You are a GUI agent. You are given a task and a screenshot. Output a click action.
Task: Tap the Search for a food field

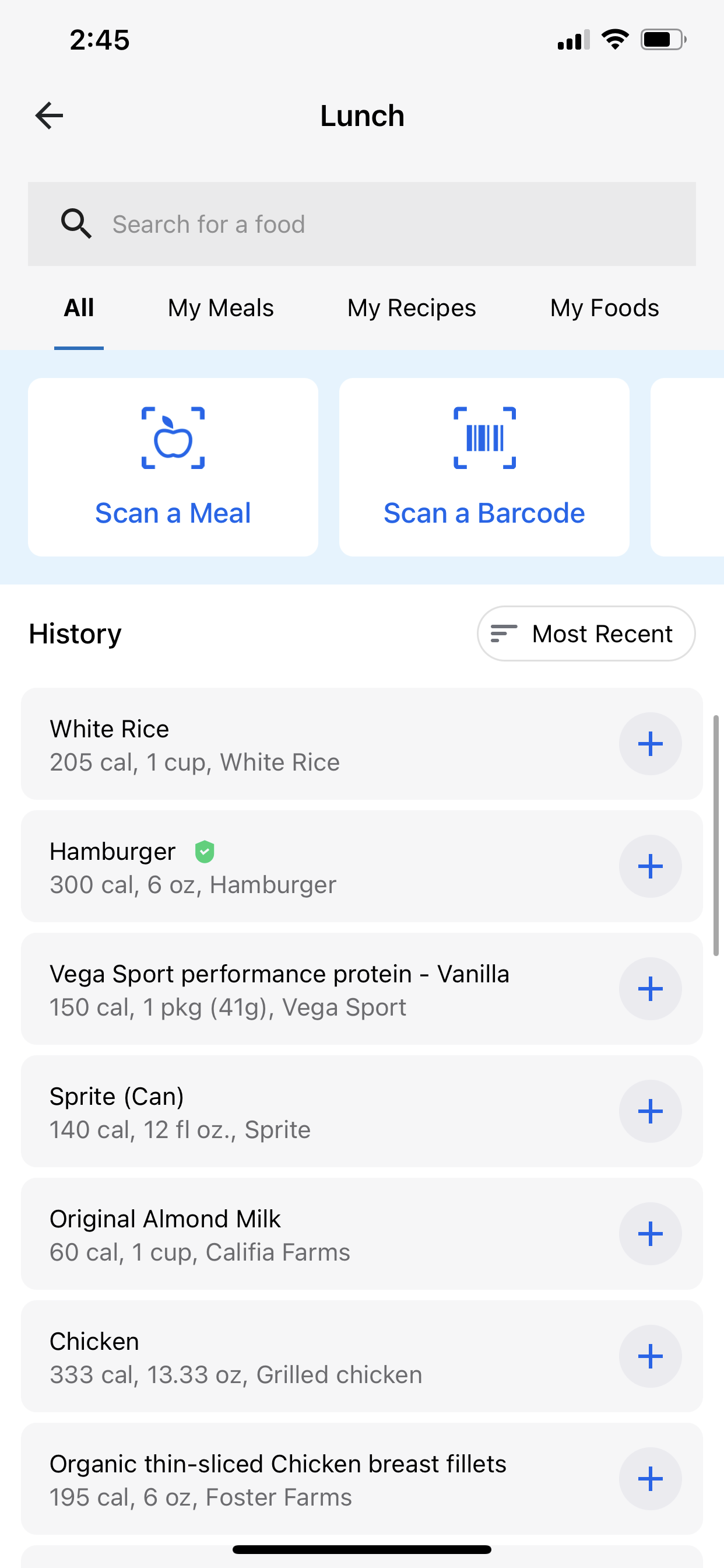[x=361, y=224]
